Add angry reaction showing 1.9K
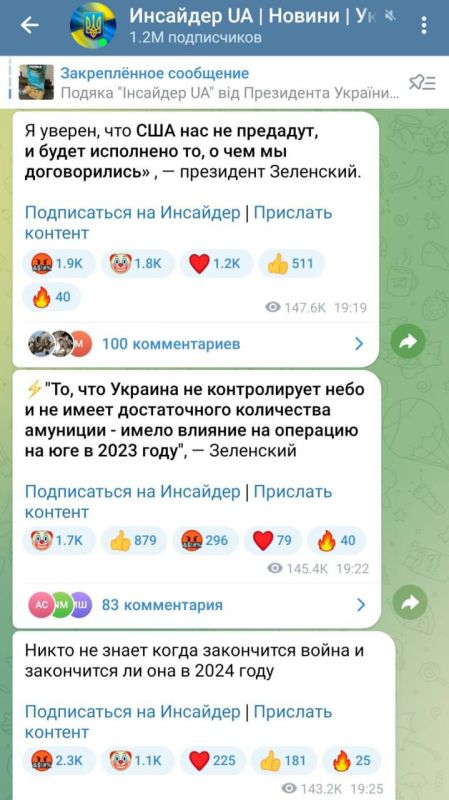This screenshot has width=449, height=800. (x=58, y=264)
